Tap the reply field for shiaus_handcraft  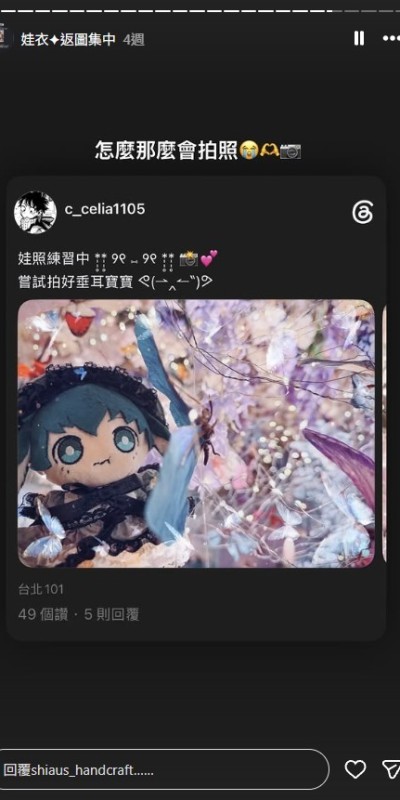[162, 769]
